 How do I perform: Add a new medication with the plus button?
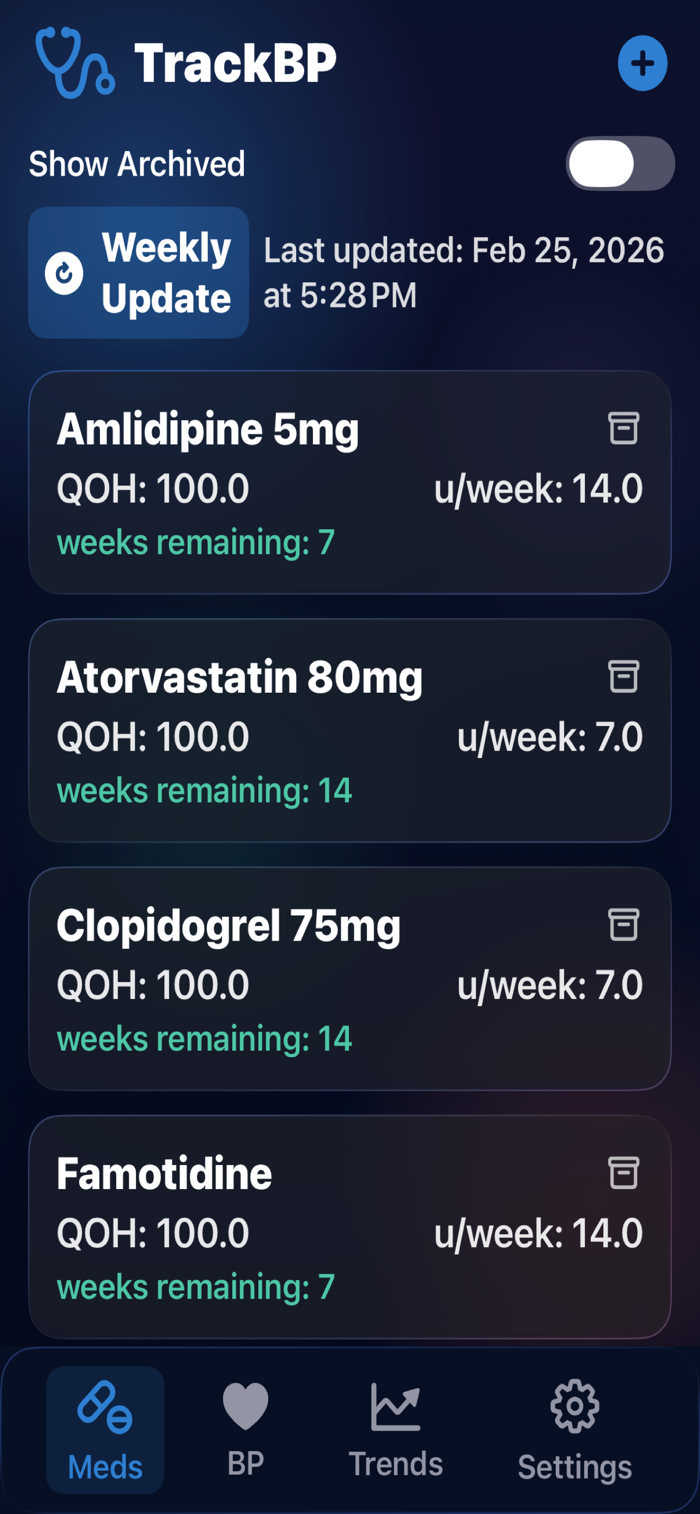(642, 64)
